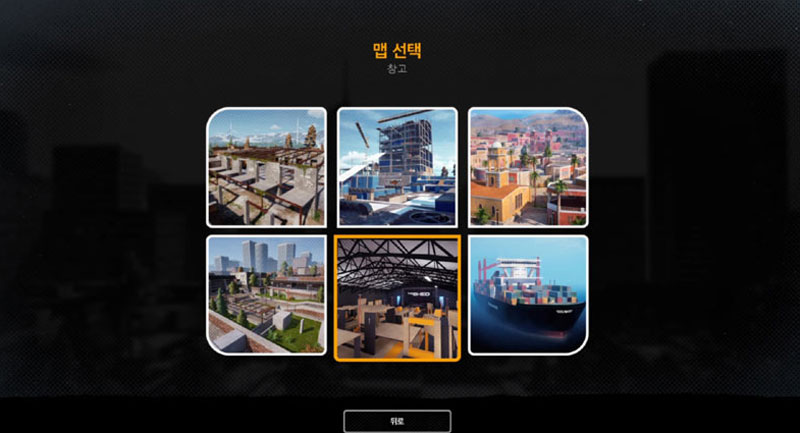The width and height of the screenshot is (800, 433).
Task: Choose the highlighted warehouse map
Action: tap(397, 297)
